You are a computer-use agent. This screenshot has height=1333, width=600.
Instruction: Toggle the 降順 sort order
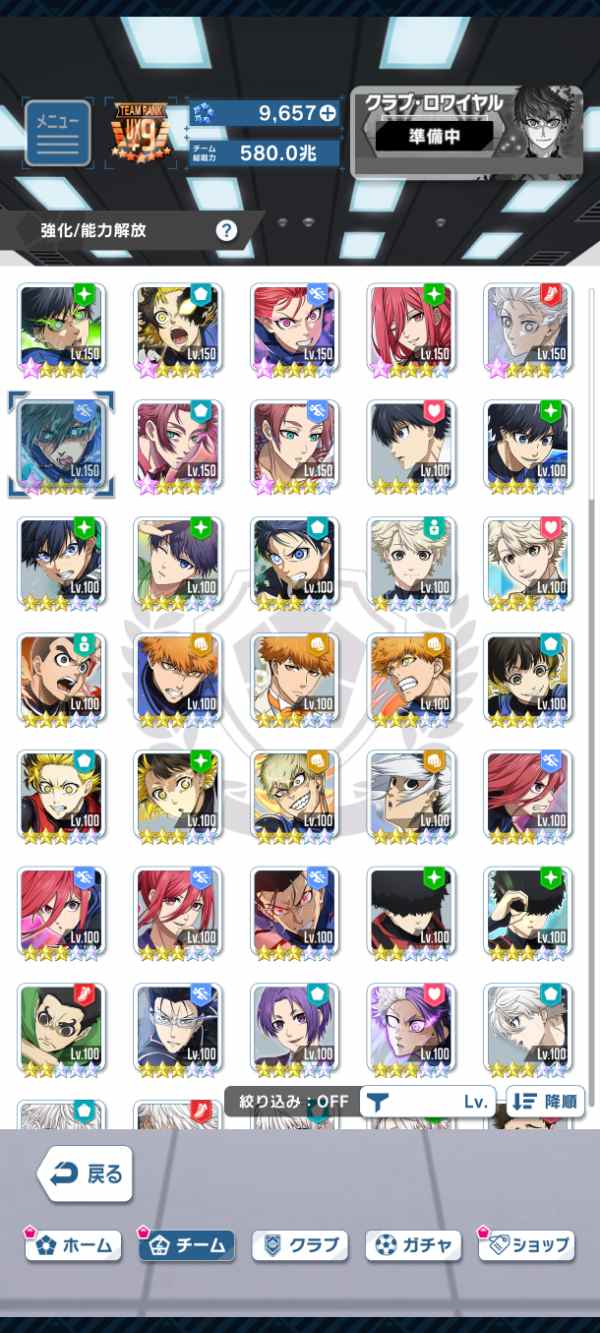point(546,1102)
